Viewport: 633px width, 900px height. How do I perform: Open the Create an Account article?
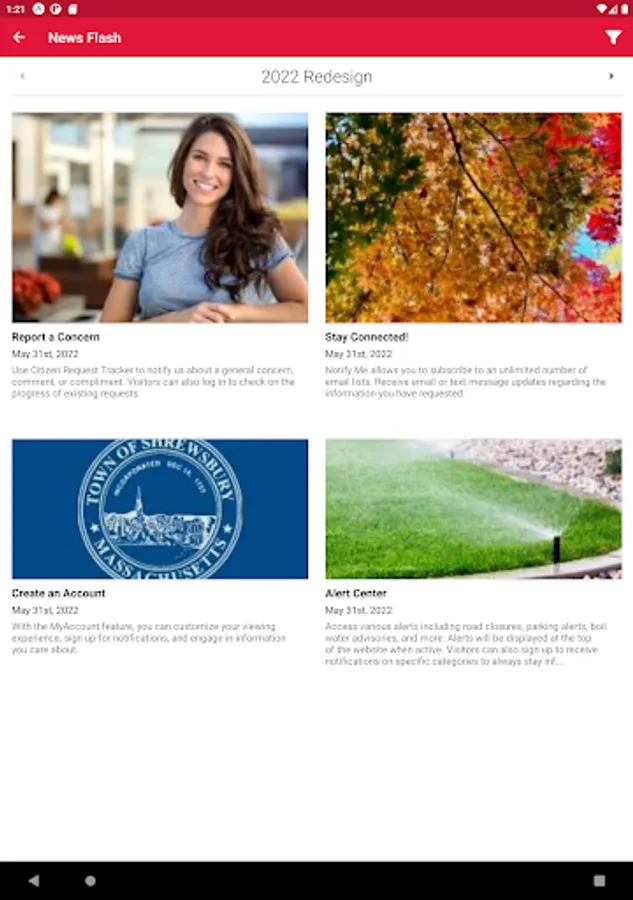pyautogui.click(x=160, y=509)
